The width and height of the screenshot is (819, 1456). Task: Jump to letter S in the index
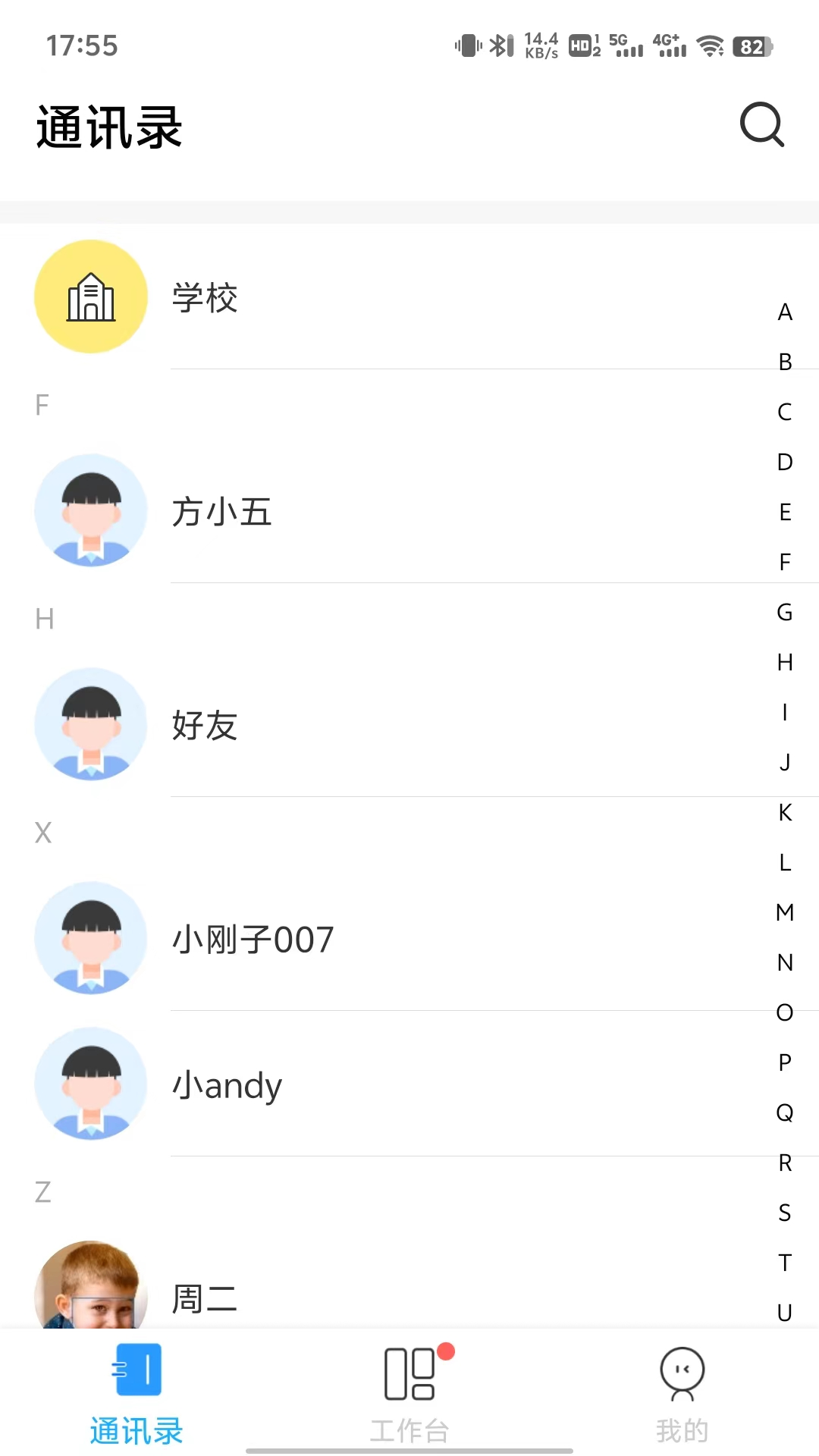785,1213
